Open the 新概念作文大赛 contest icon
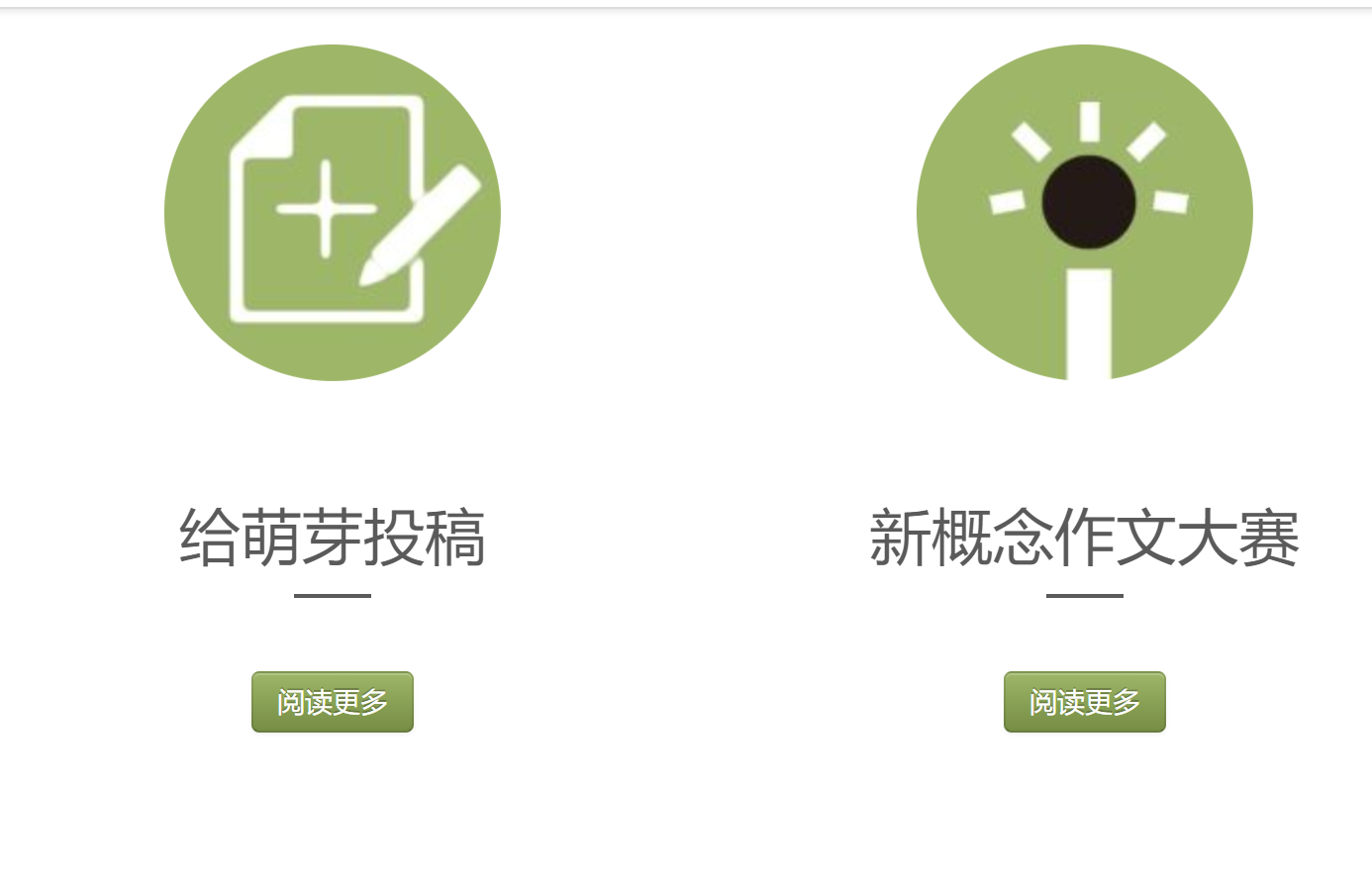This screenshot has width=1372, height=888. click(1084, 212)
